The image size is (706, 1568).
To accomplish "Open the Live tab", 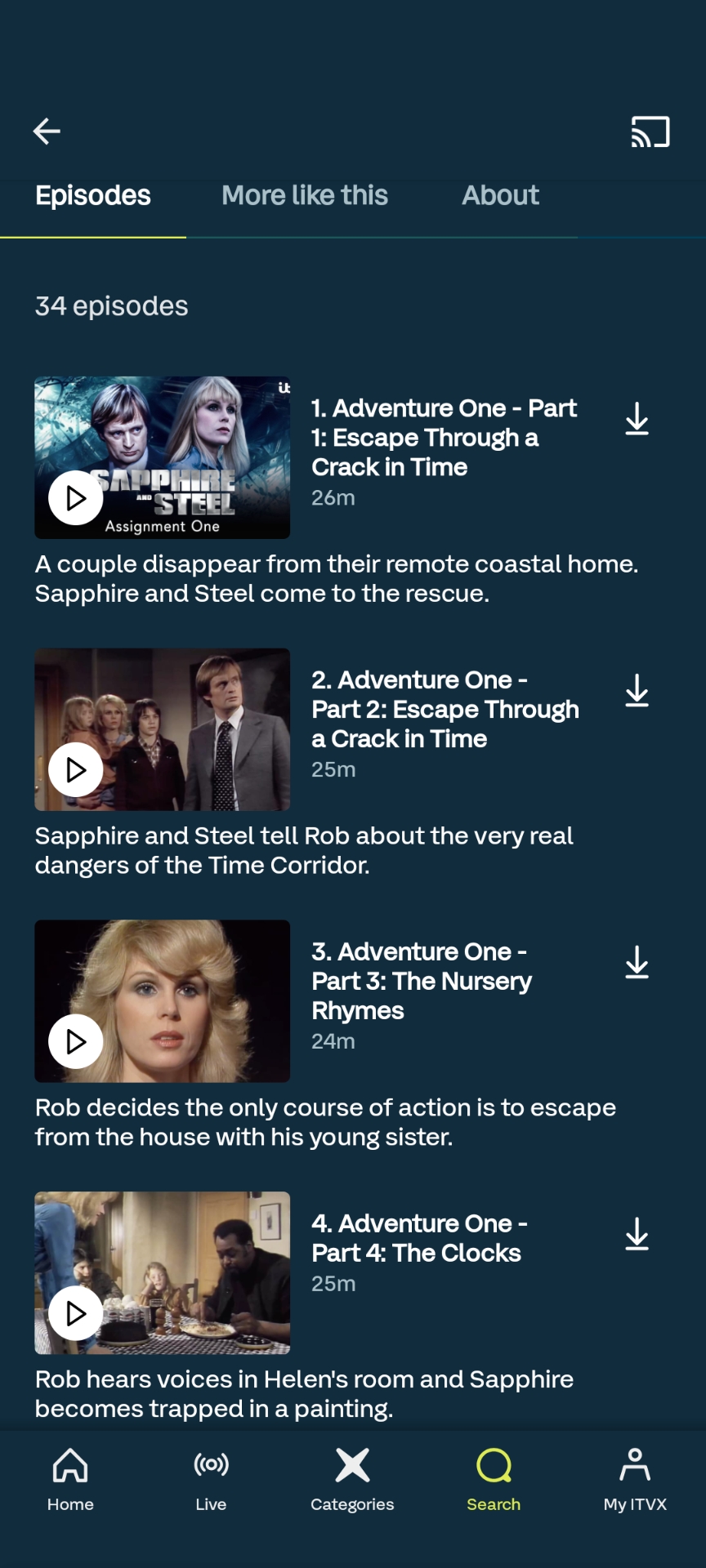I will pos(211,1478).
